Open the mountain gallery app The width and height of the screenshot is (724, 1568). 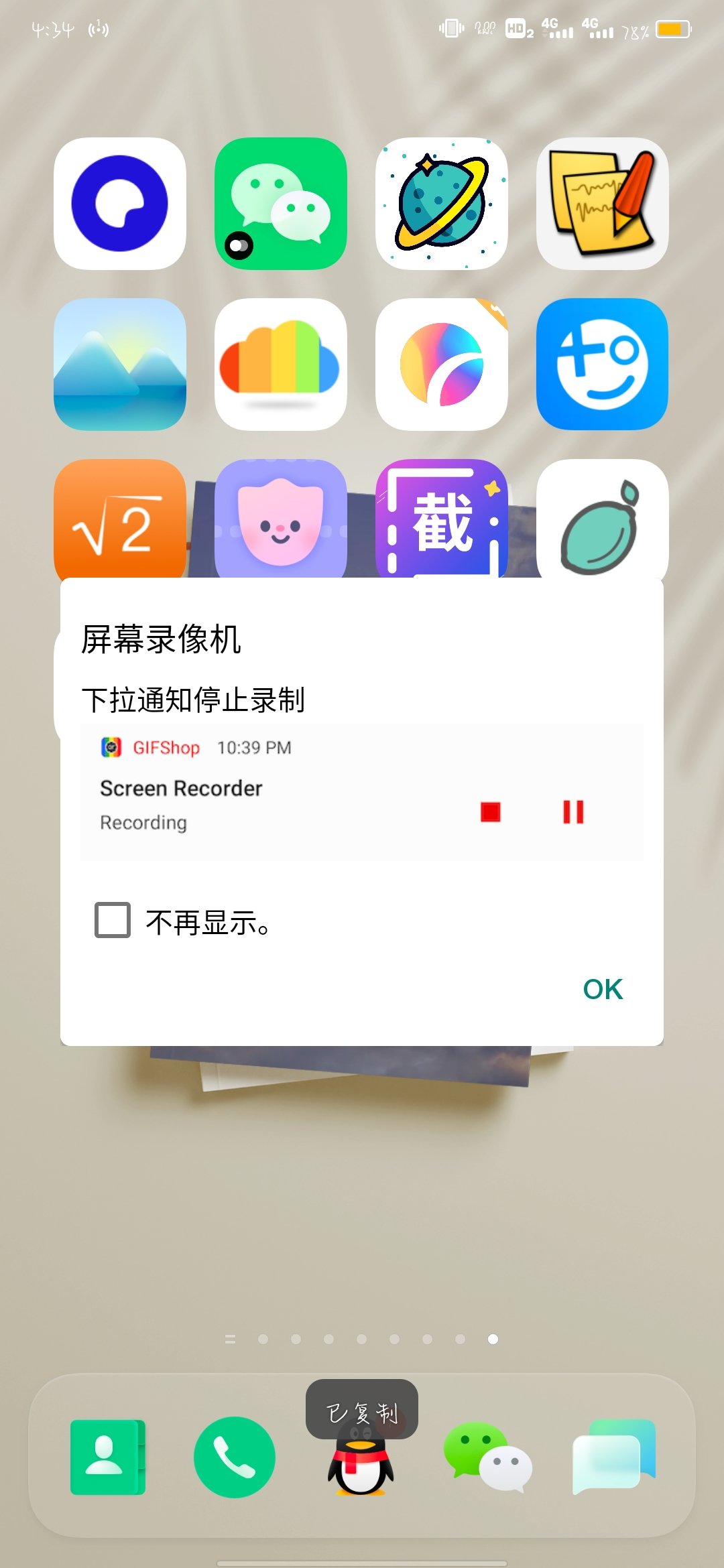point(120,365)
